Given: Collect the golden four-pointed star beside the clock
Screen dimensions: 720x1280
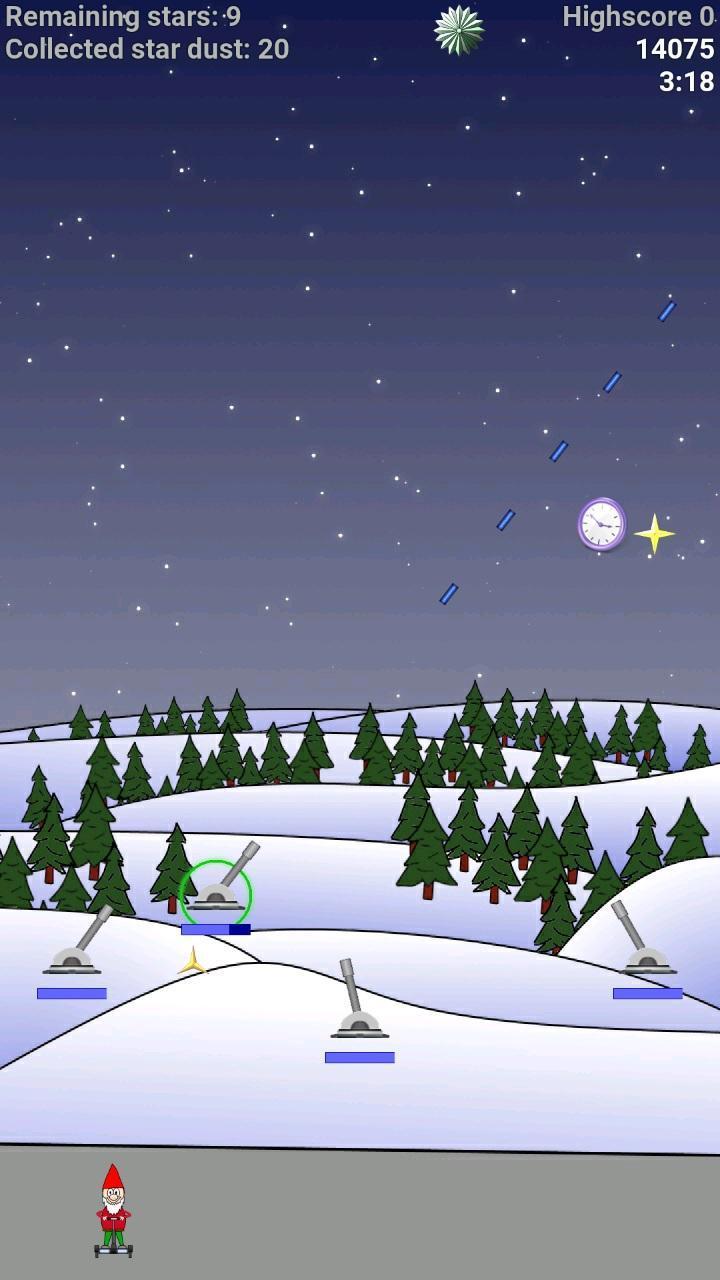Looking at the screenshot, I should 653,535.
